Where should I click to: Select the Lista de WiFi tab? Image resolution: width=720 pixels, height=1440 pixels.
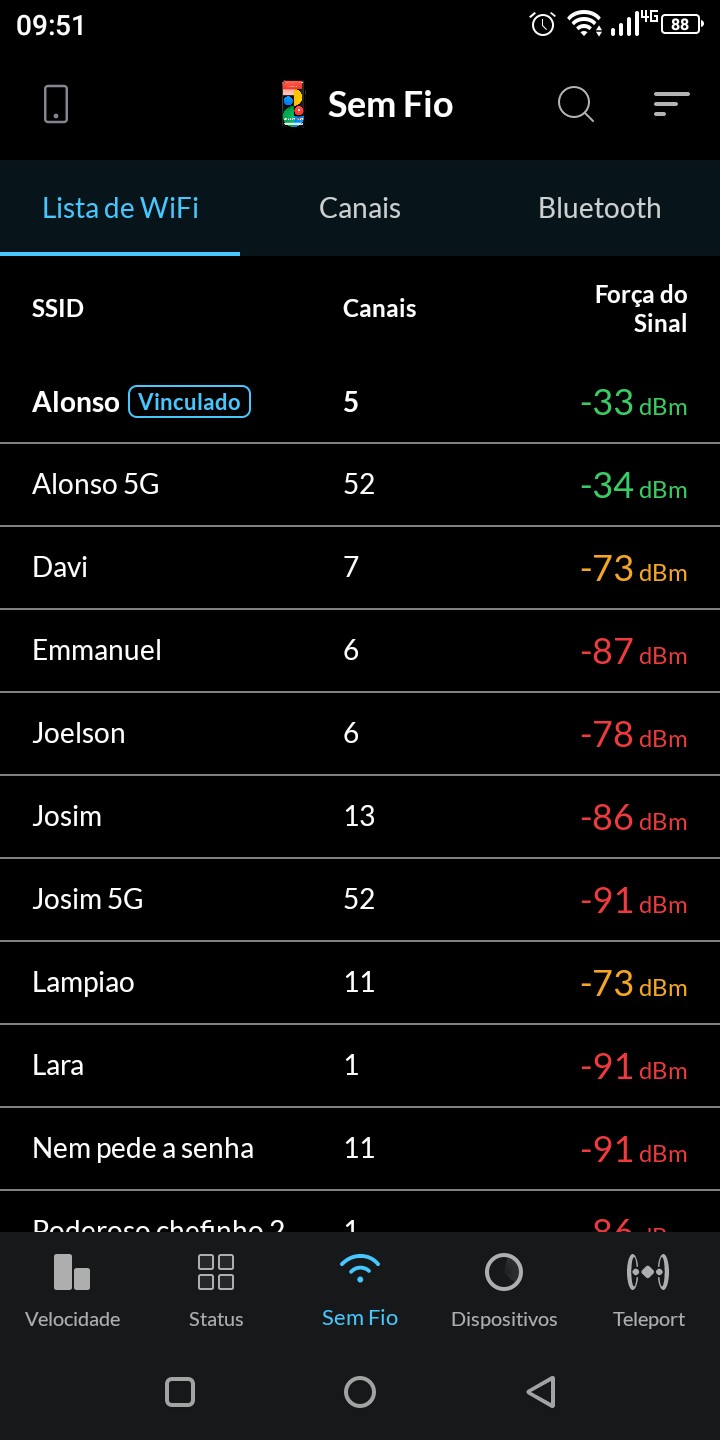(x=120, y=208)
